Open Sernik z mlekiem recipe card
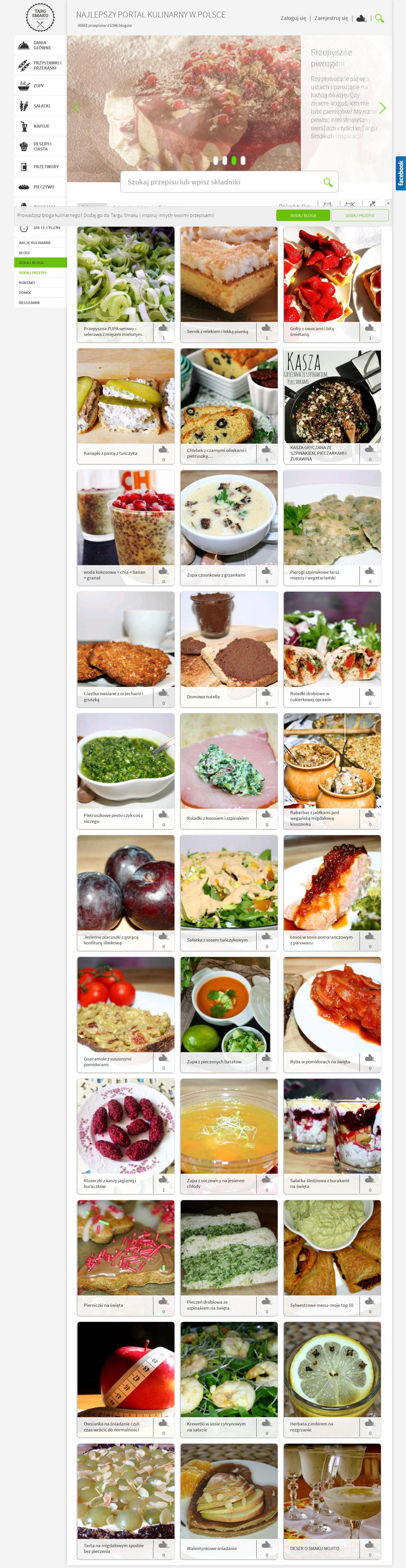 tap(229, 280)
